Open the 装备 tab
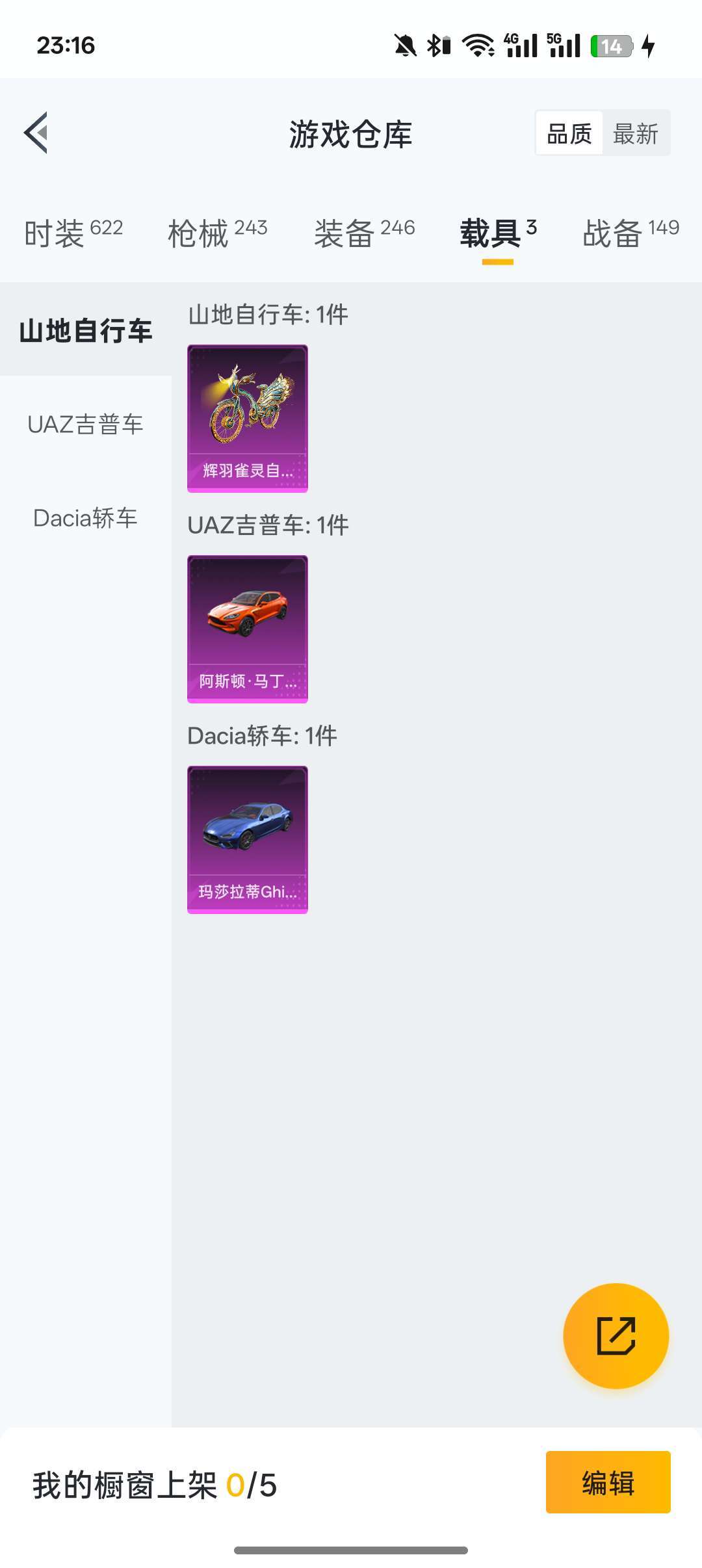The width and height of the screenshot is (702, 1568). click(x=364, y=233)
